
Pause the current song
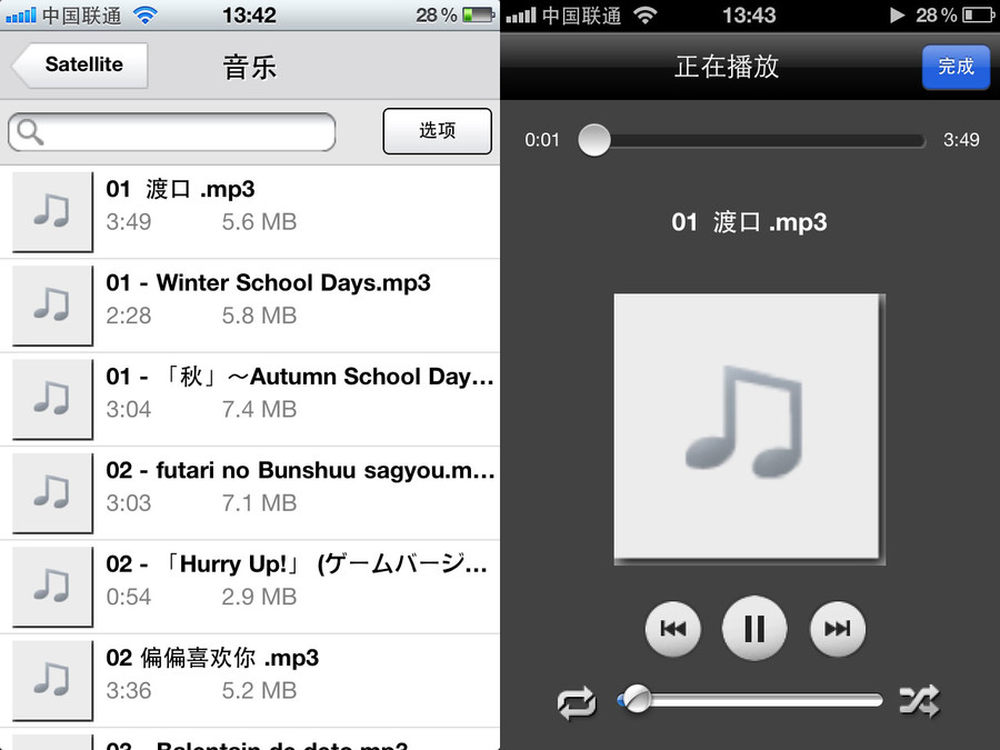tap(754, 628)
